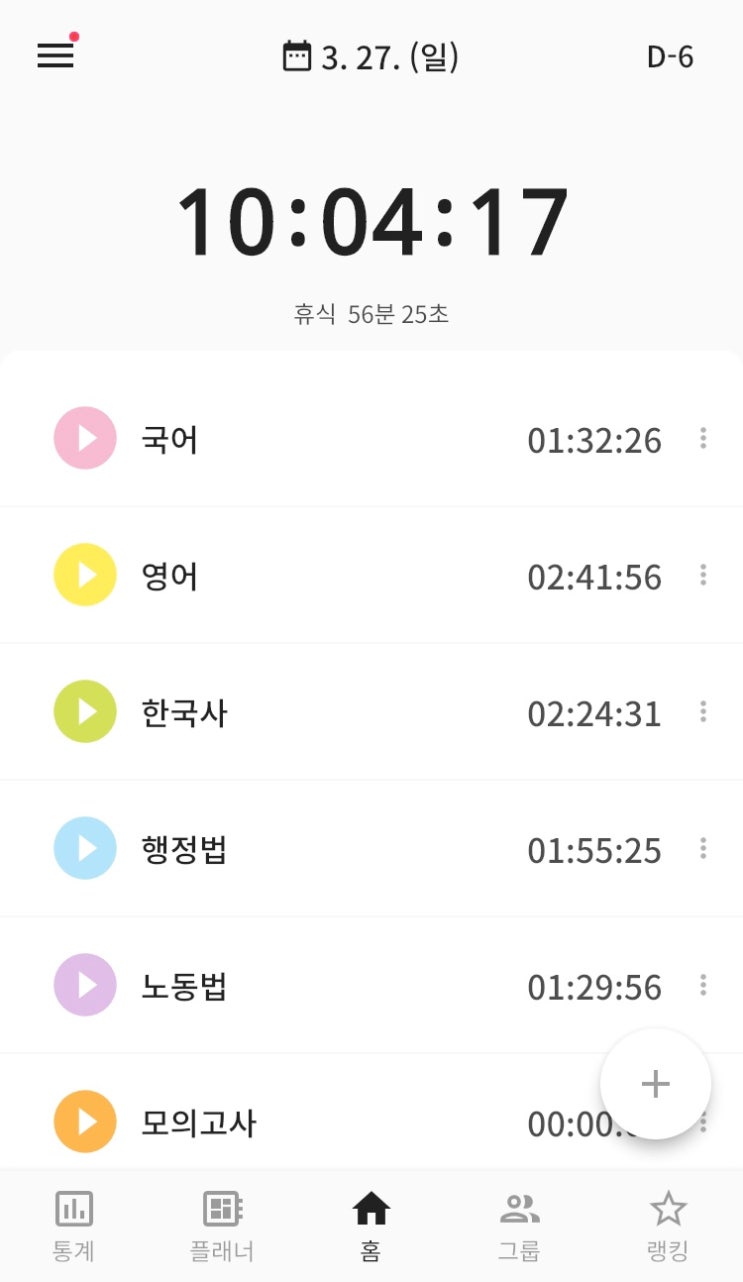Add a new subject with the plus button
This screenshot has width=743, height=1282.
coord(655,1084)
